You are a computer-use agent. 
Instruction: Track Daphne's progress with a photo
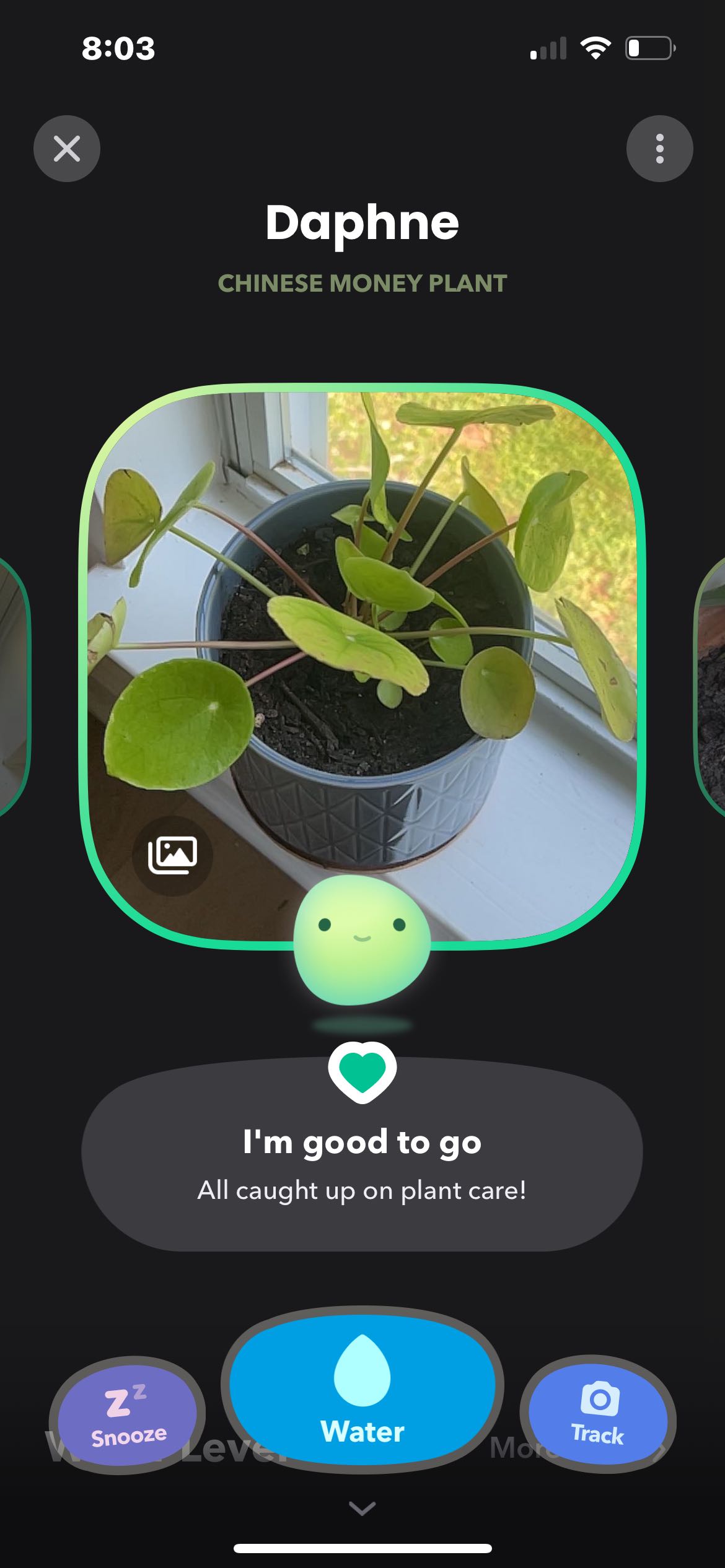point(597,1416)
